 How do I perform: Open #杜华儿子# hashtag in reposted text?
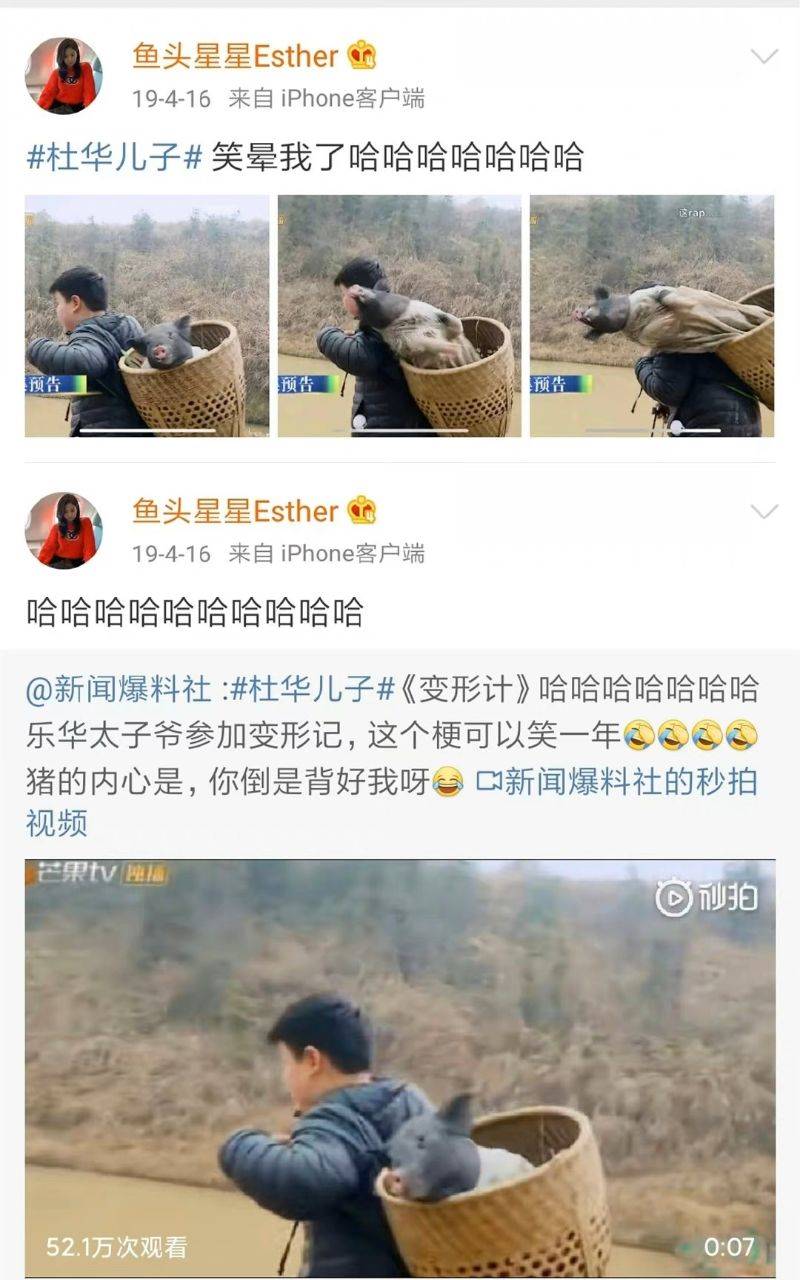coord(314,689)
